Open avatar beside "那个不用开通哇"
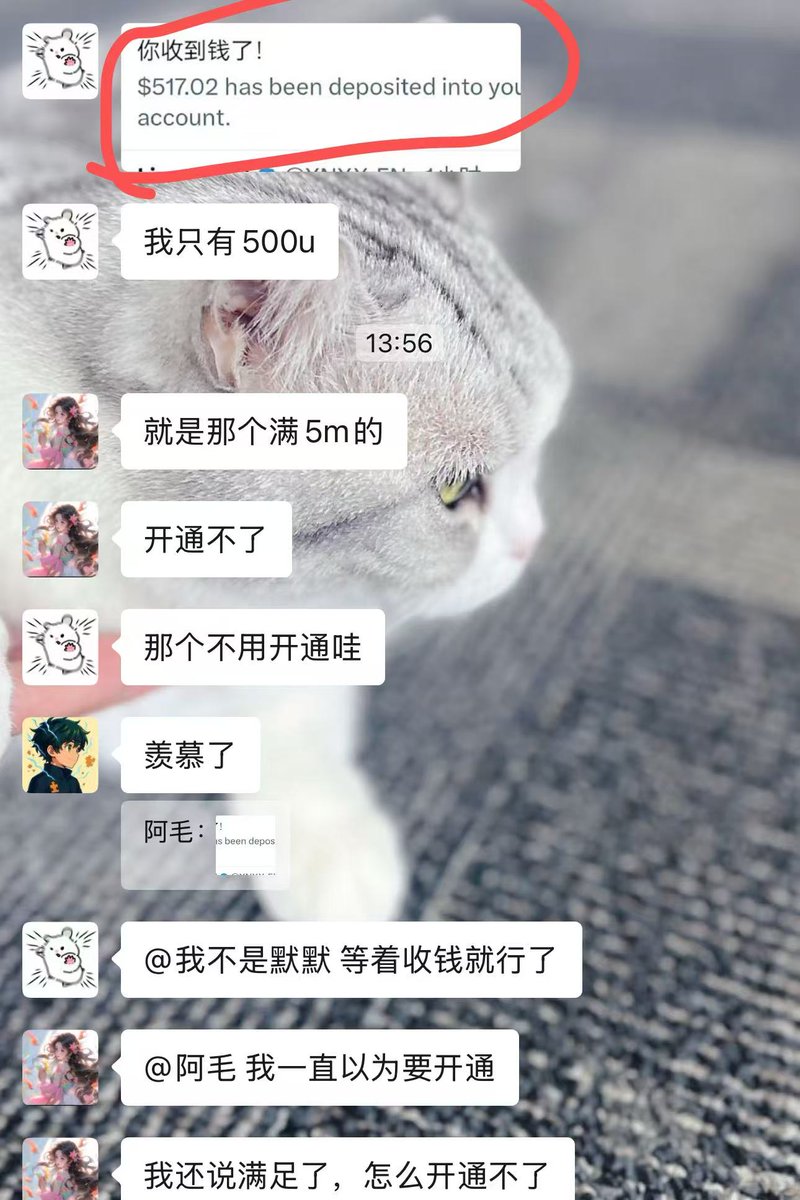Screen dimensions: 800x1200 60,647
